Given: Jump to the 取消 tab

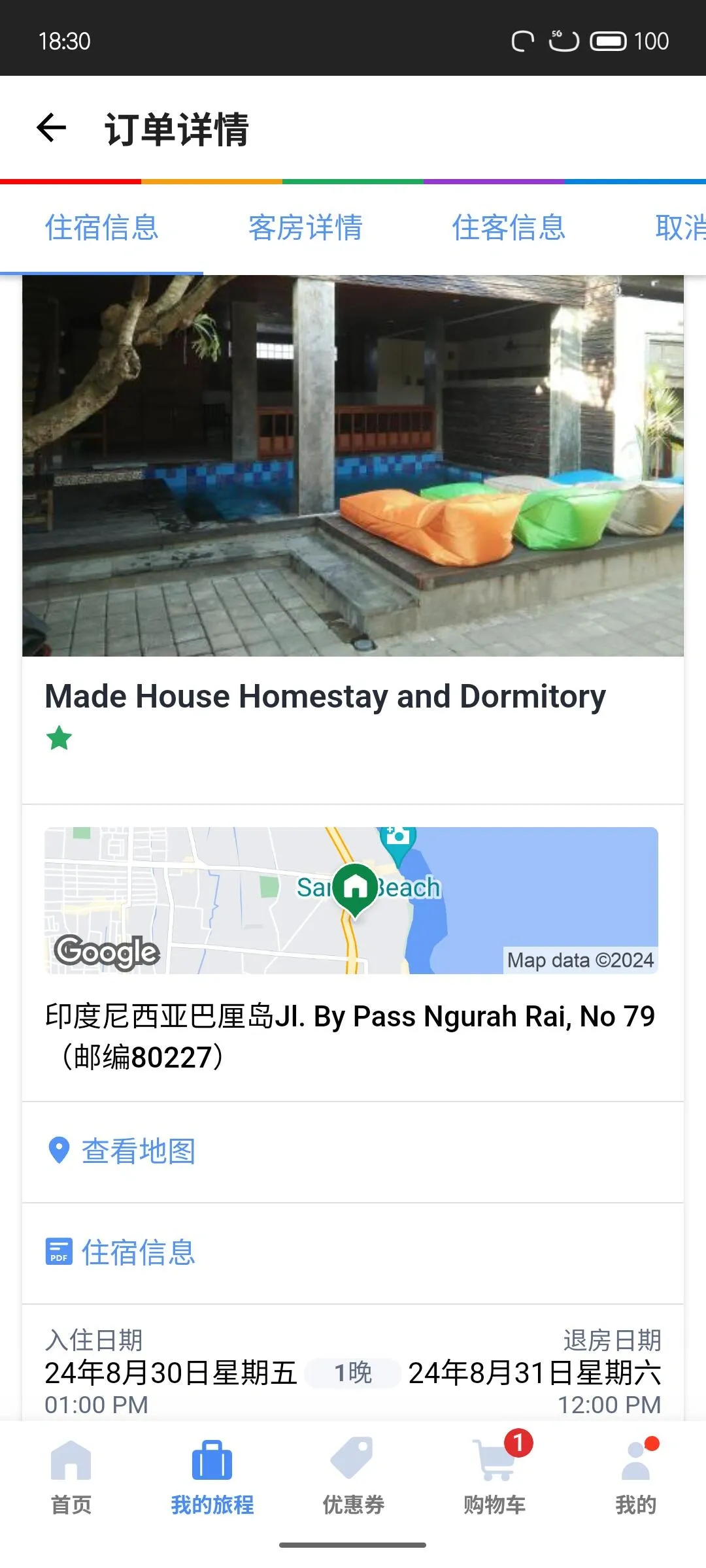Looking at the screenshot, I should tap(680, 228).
